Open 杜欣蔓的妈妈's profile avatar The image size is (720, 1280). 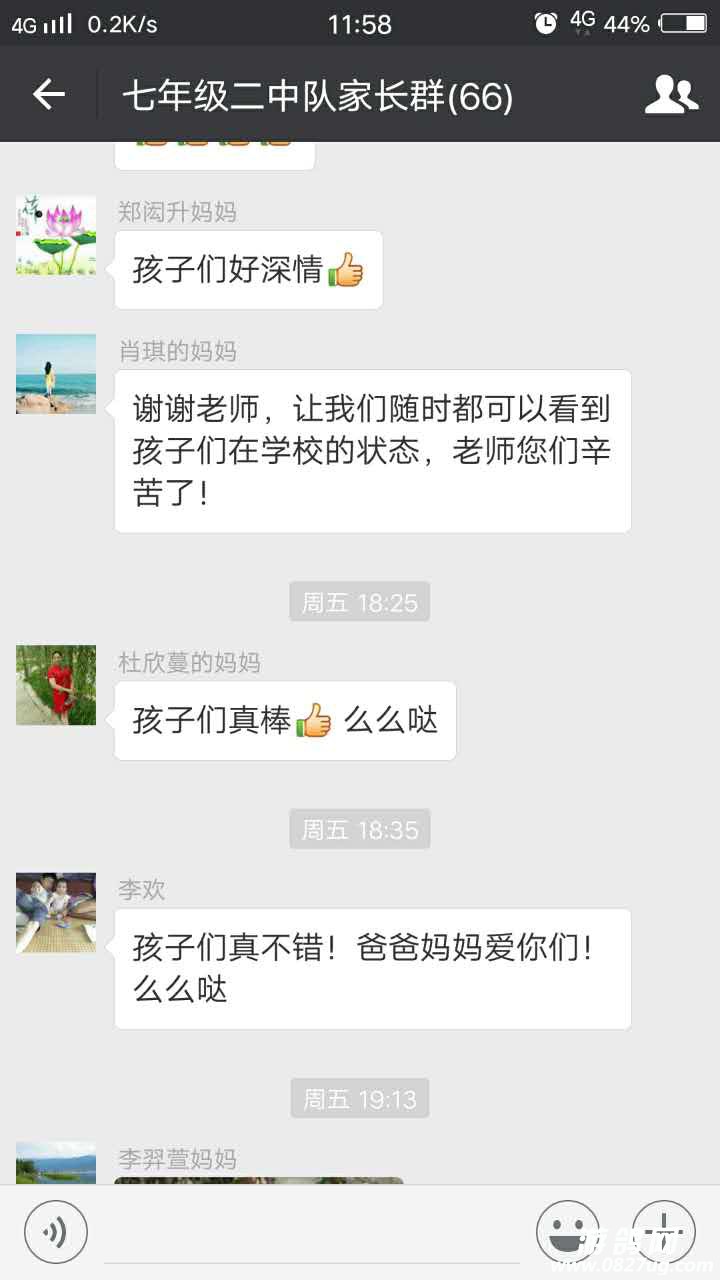coord(56,685)
